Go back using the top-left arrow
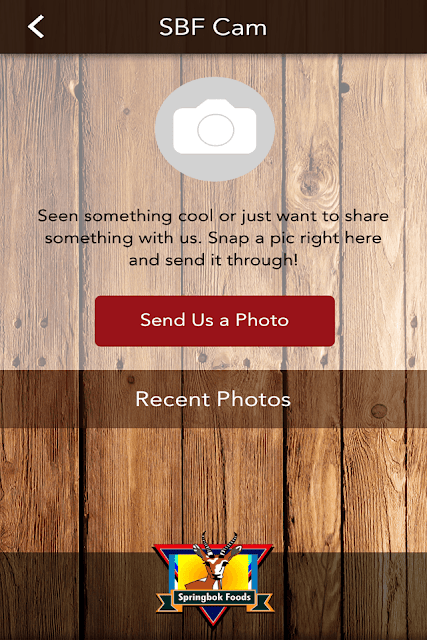This screenshot has width=427, height=640. click(36, 27)
